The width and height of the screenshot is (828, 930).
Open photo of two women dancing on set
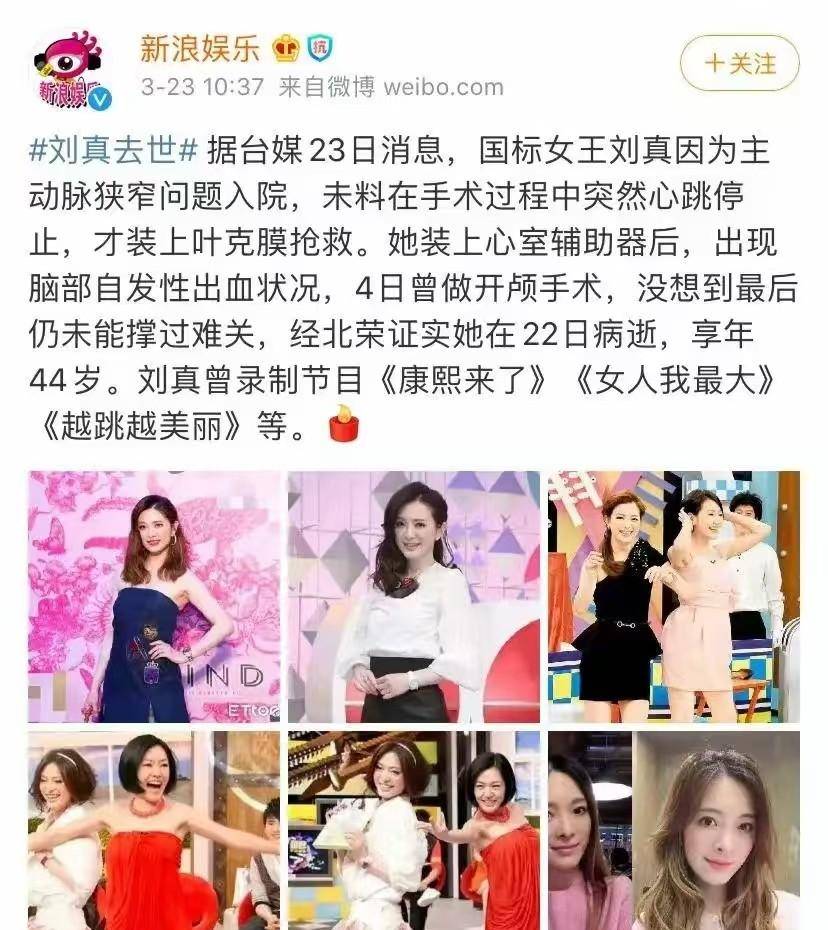(673, 596)
